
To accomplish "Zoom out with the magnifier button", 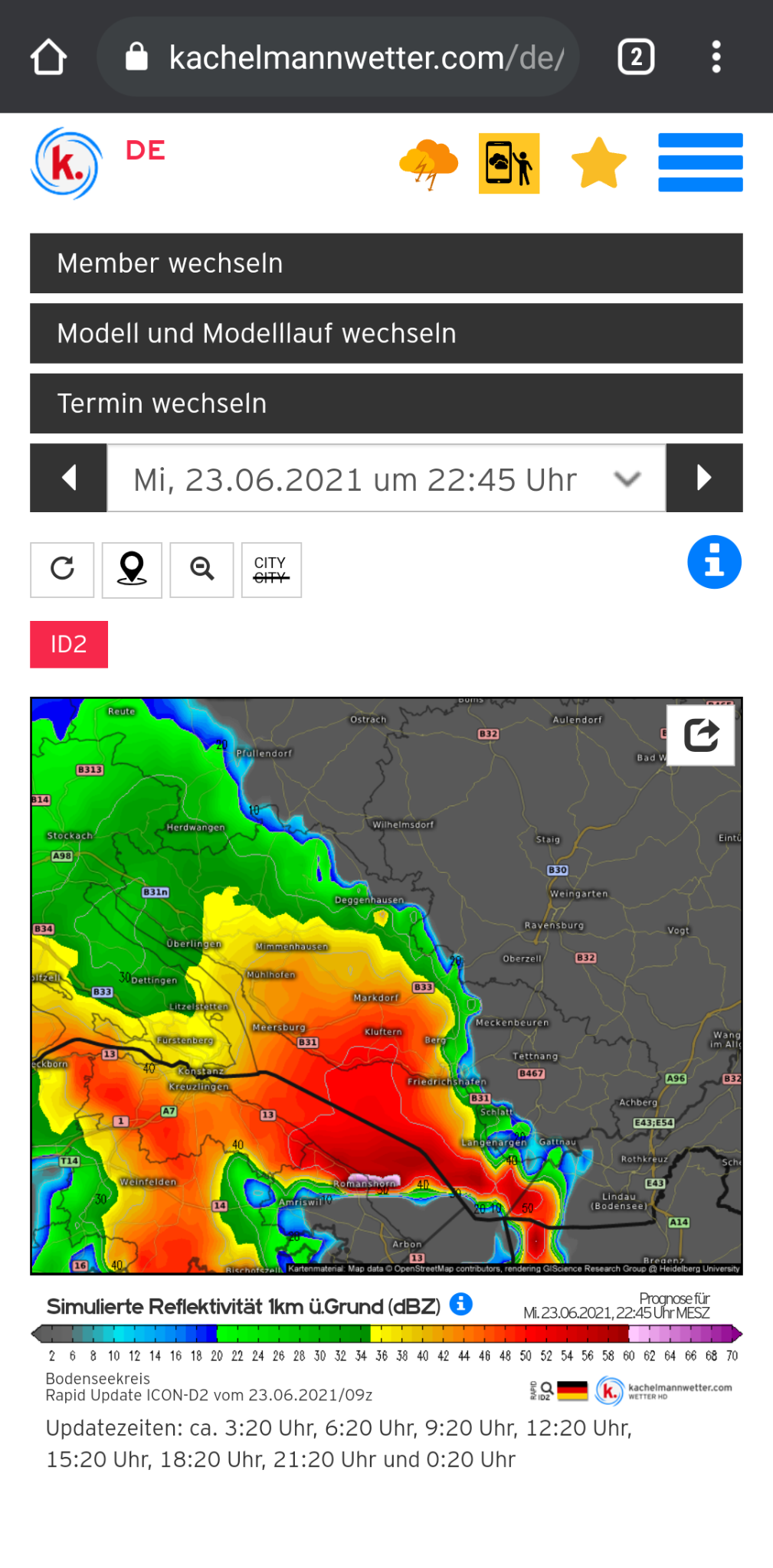I will (x=201, y=570).
